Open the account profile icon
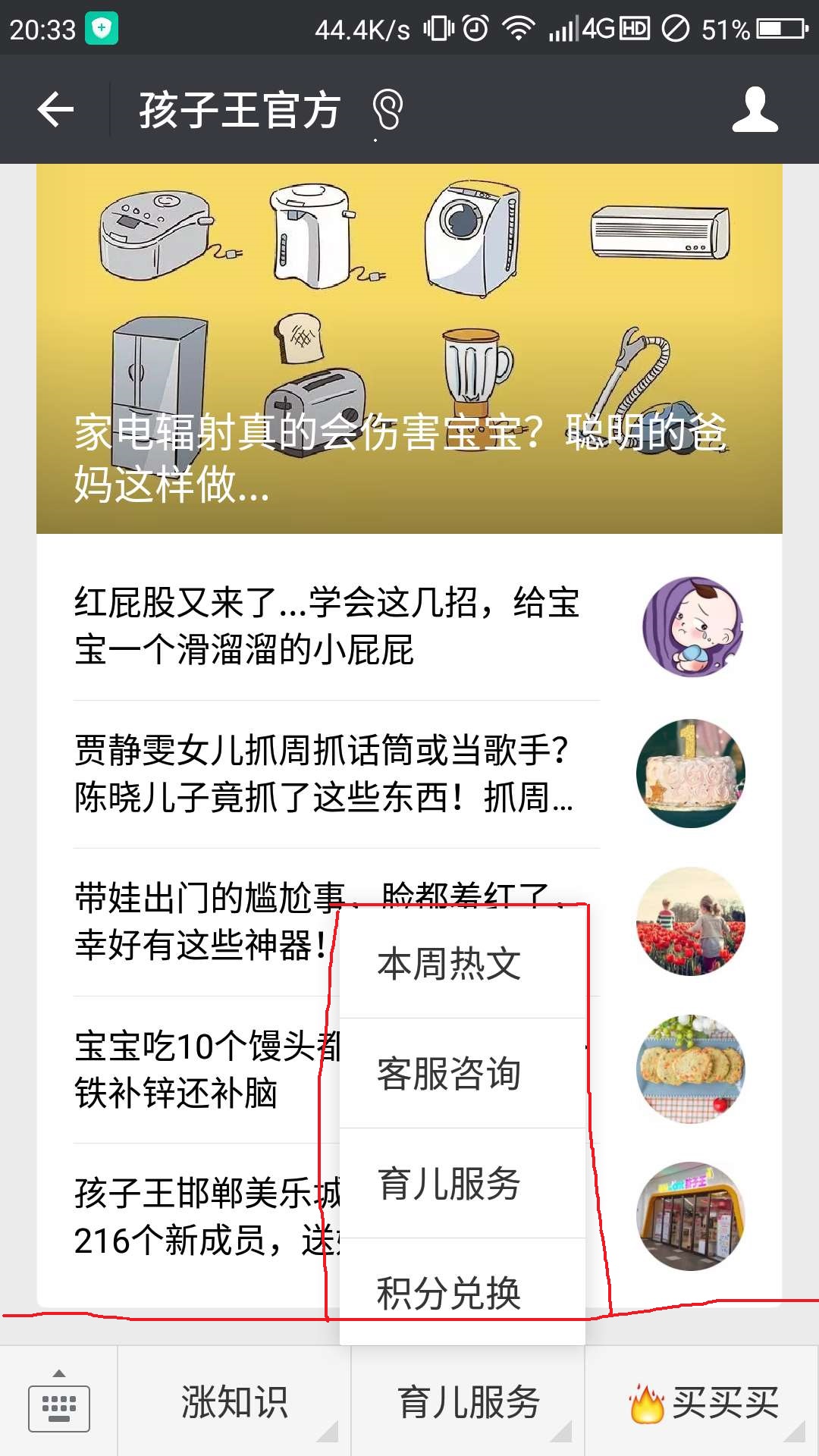This screenshot has height=1456, width=819. pyautogui.click(x=755, y=110)
